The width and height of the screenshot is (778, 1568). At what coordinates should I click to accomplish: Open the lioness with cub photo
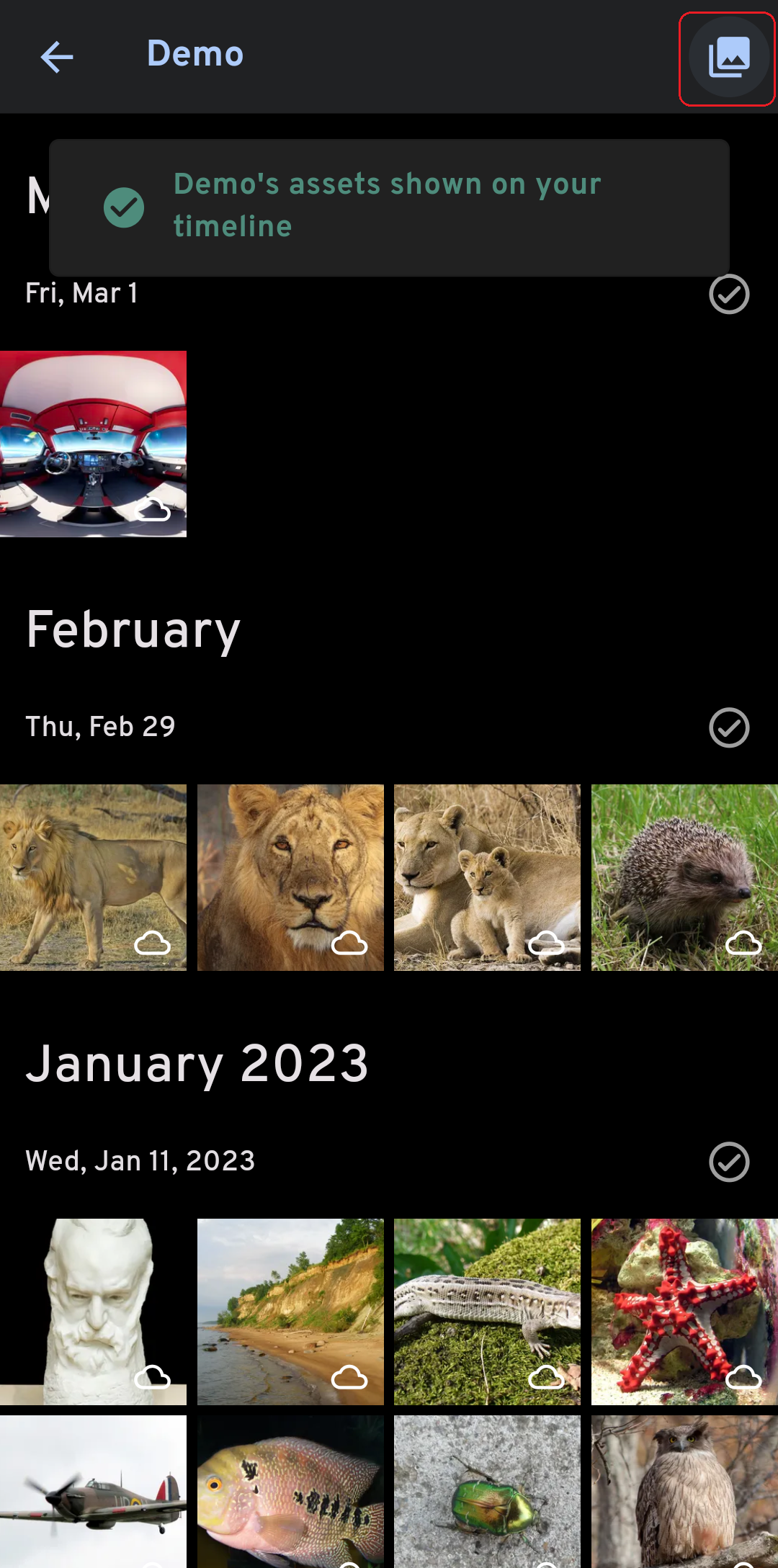(487, 877)
